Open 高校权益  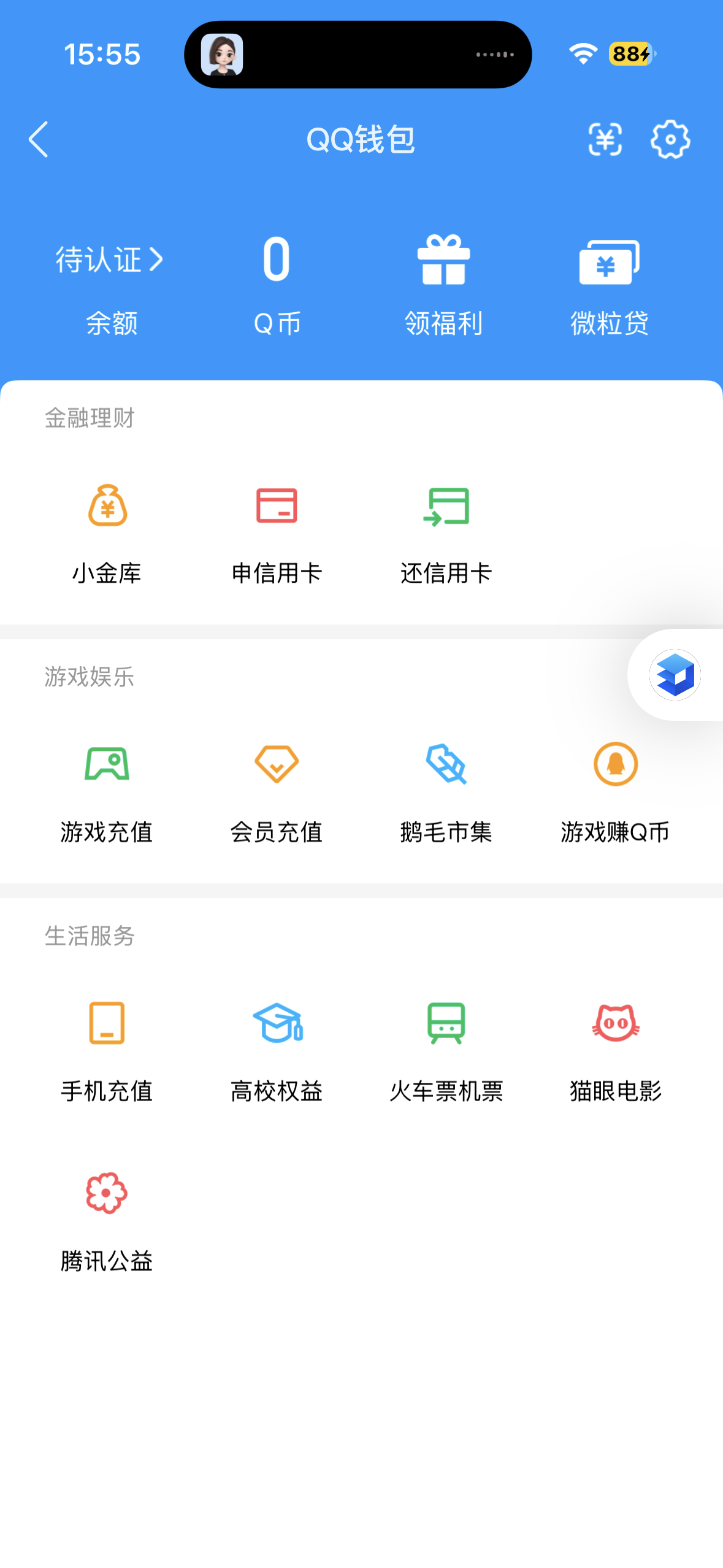[277, 1050]
